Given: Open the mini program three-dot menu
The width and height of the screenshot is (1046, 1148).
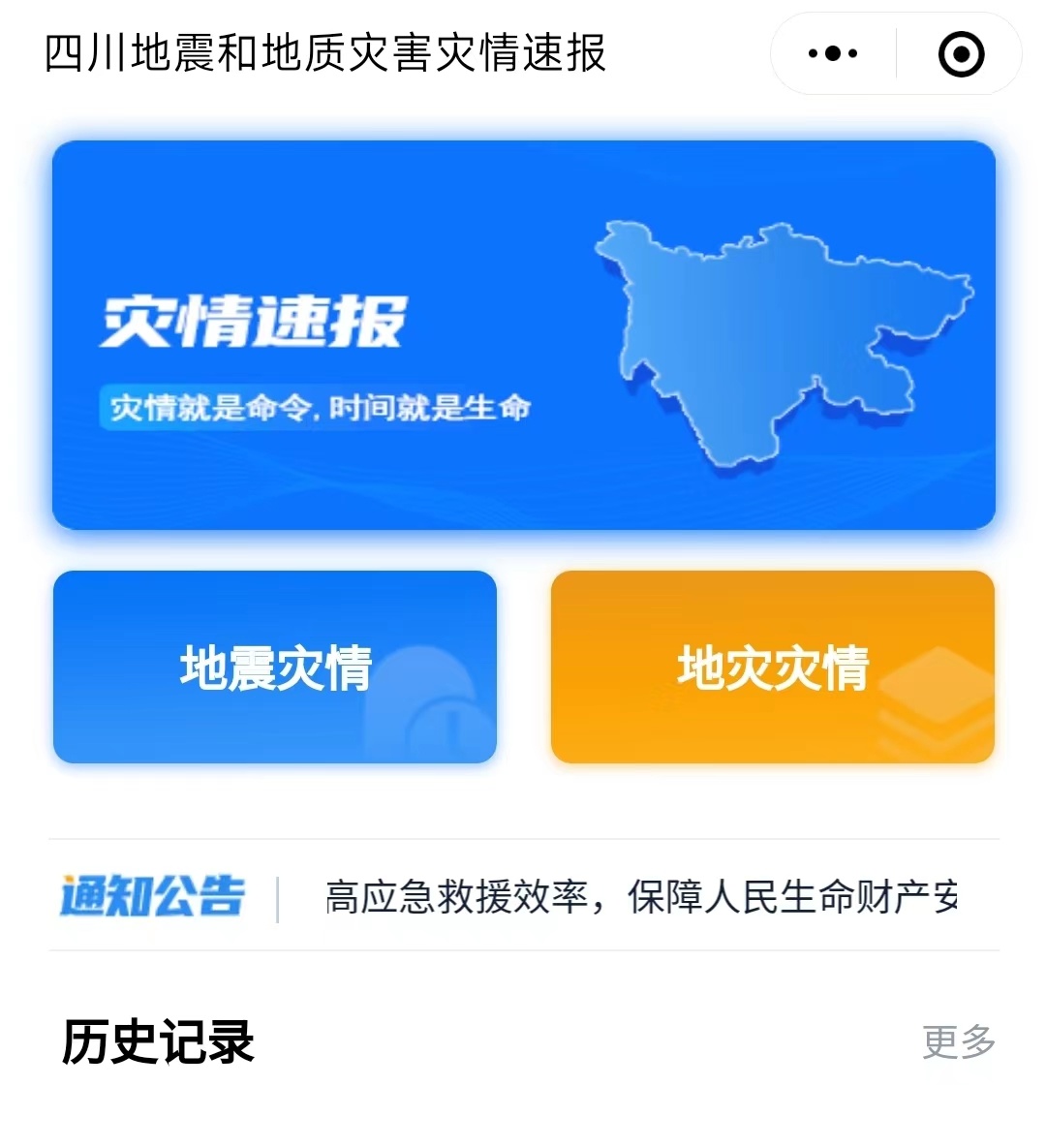Looking at the screenshot, I should coord(833,54).
